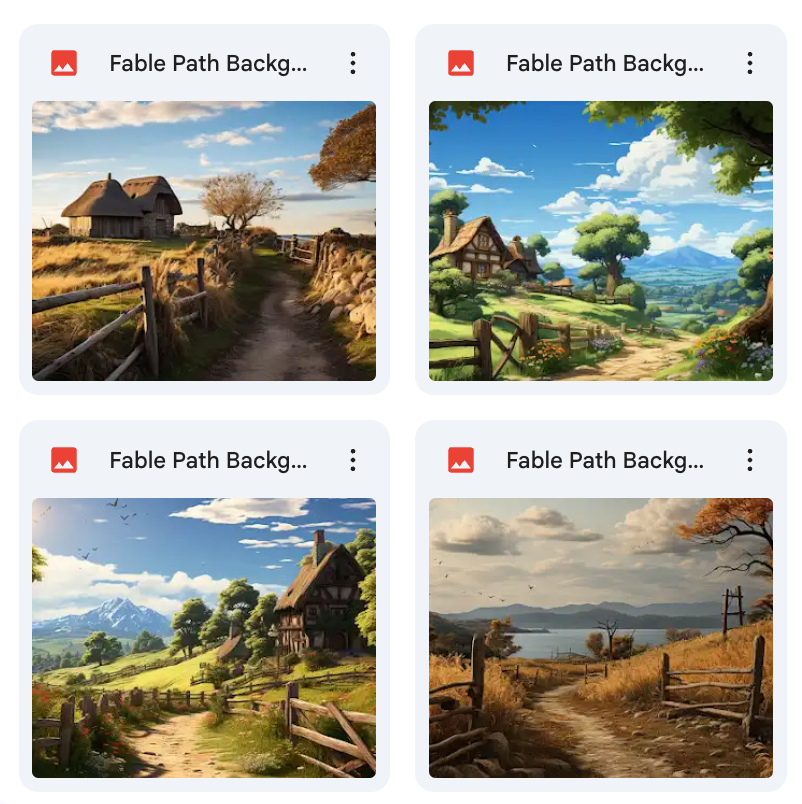The image size is (802, 804).
Task: Open the cartoon cottage image with fluffy white clouds
Action: click(x=601, y=241)
